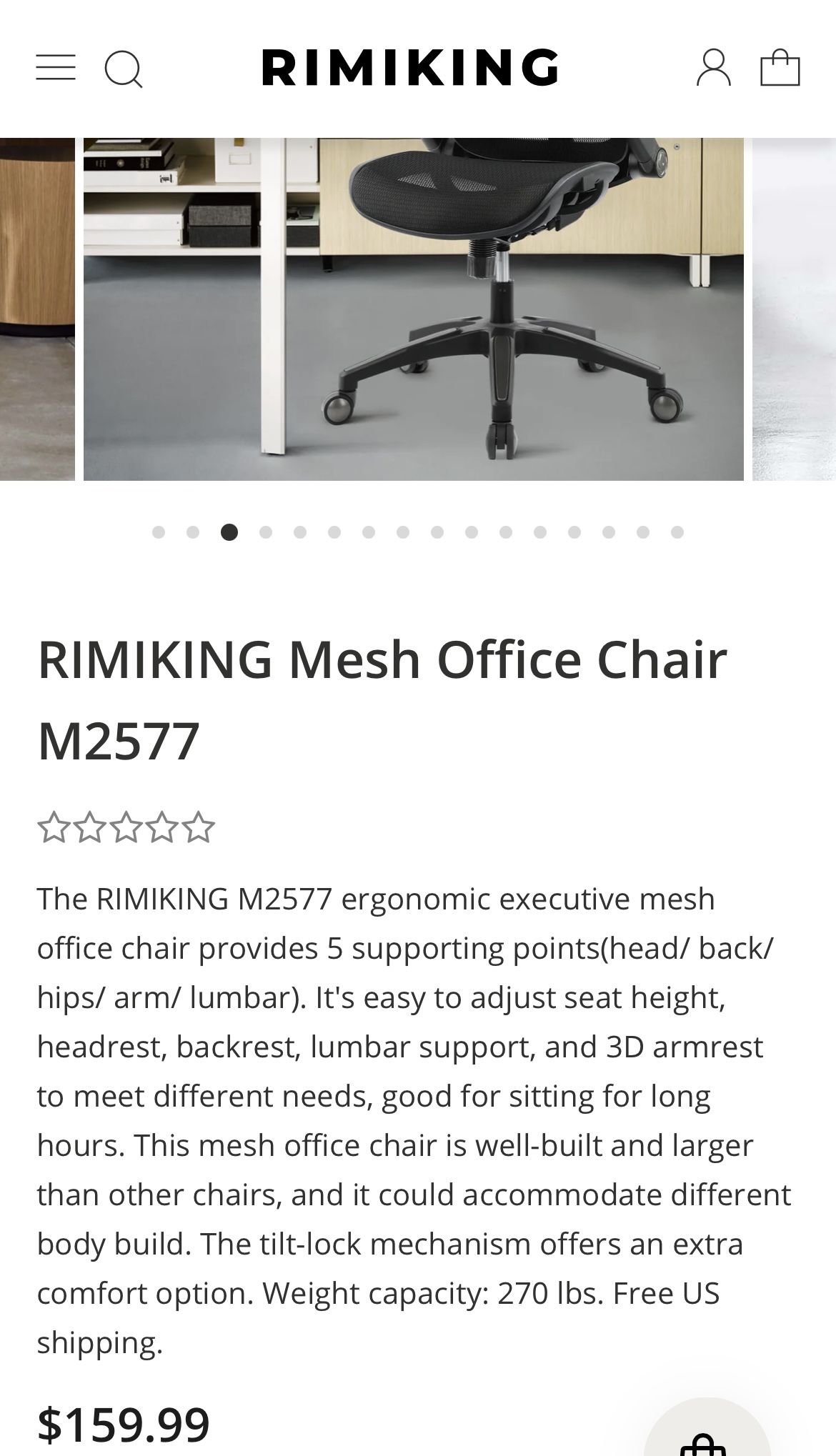Select the last carousel image dot
This screenshot has height=1456, width=836.
677,532
